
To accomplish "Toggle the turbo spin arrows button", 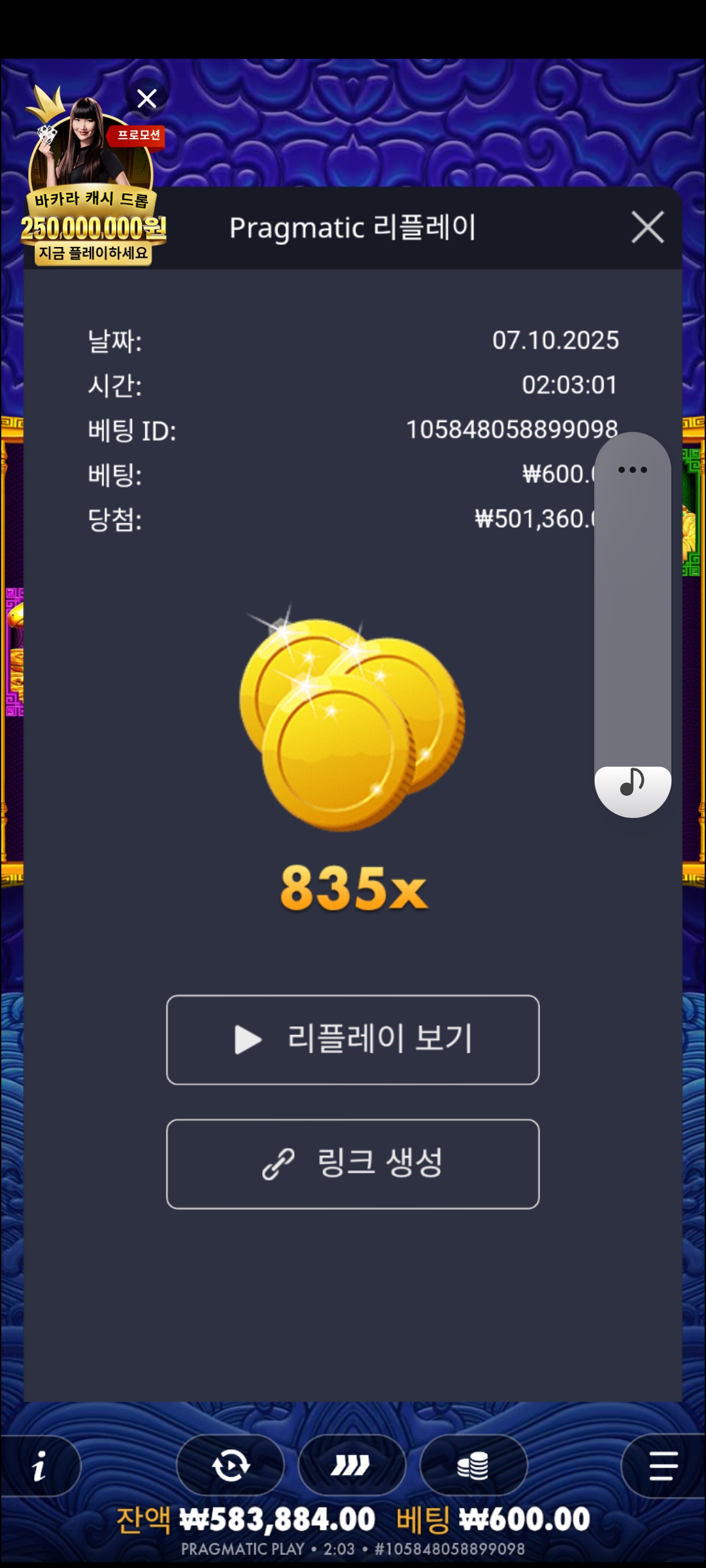I will (352, 1465).
